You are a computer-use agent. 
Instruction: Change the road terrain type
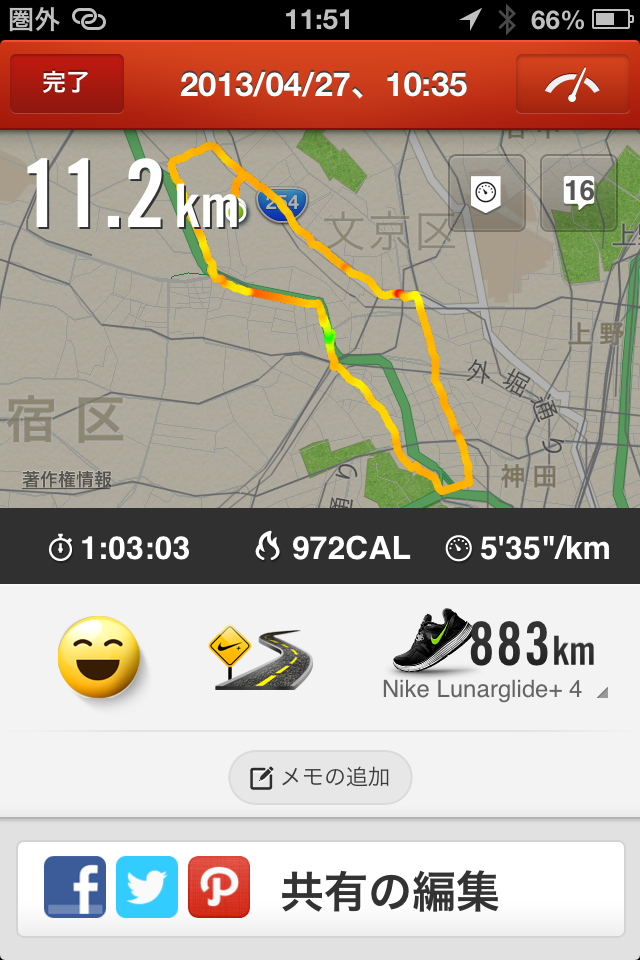(x=260, y=659)
